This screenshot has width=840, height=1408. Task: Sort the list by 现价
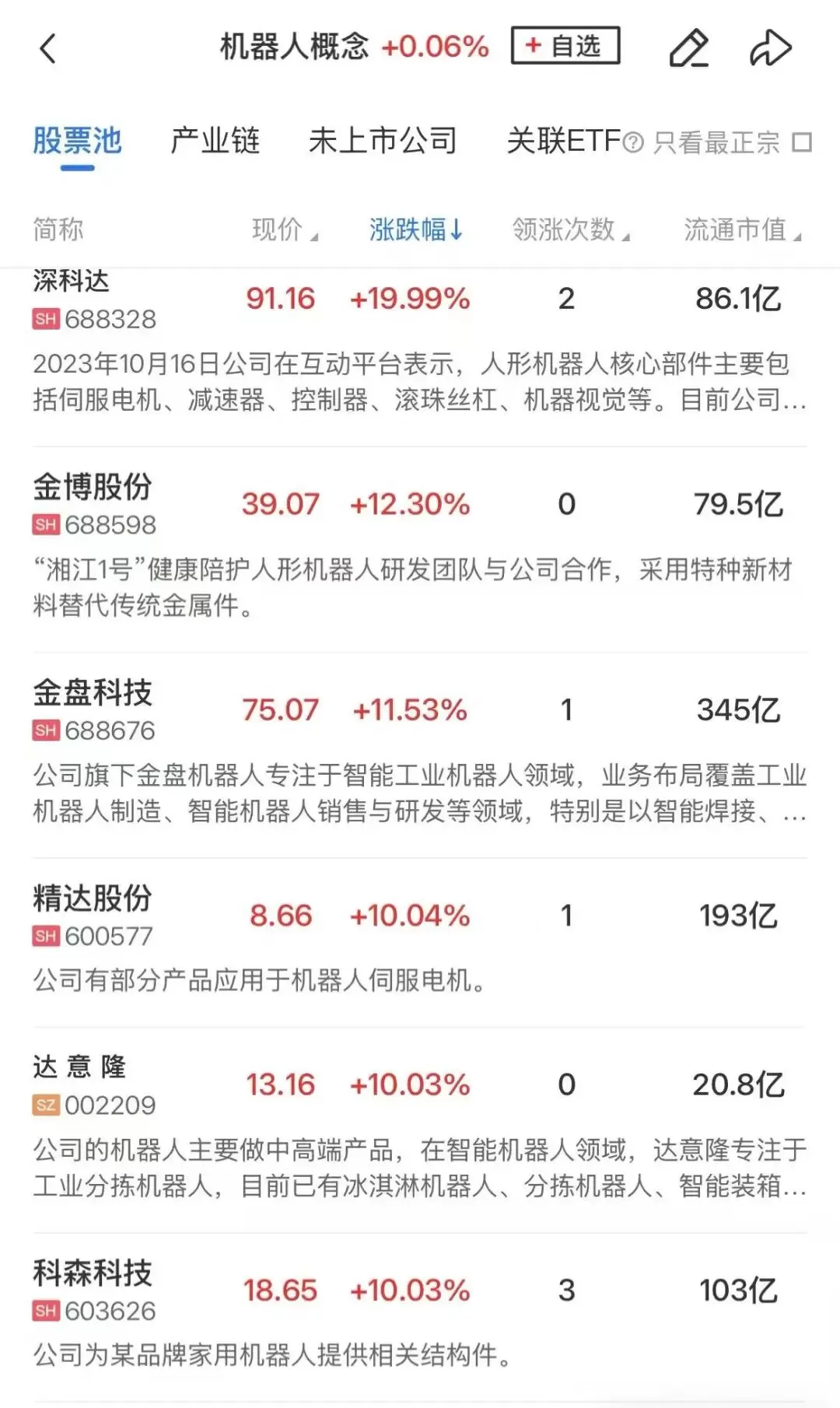[285, 229]
